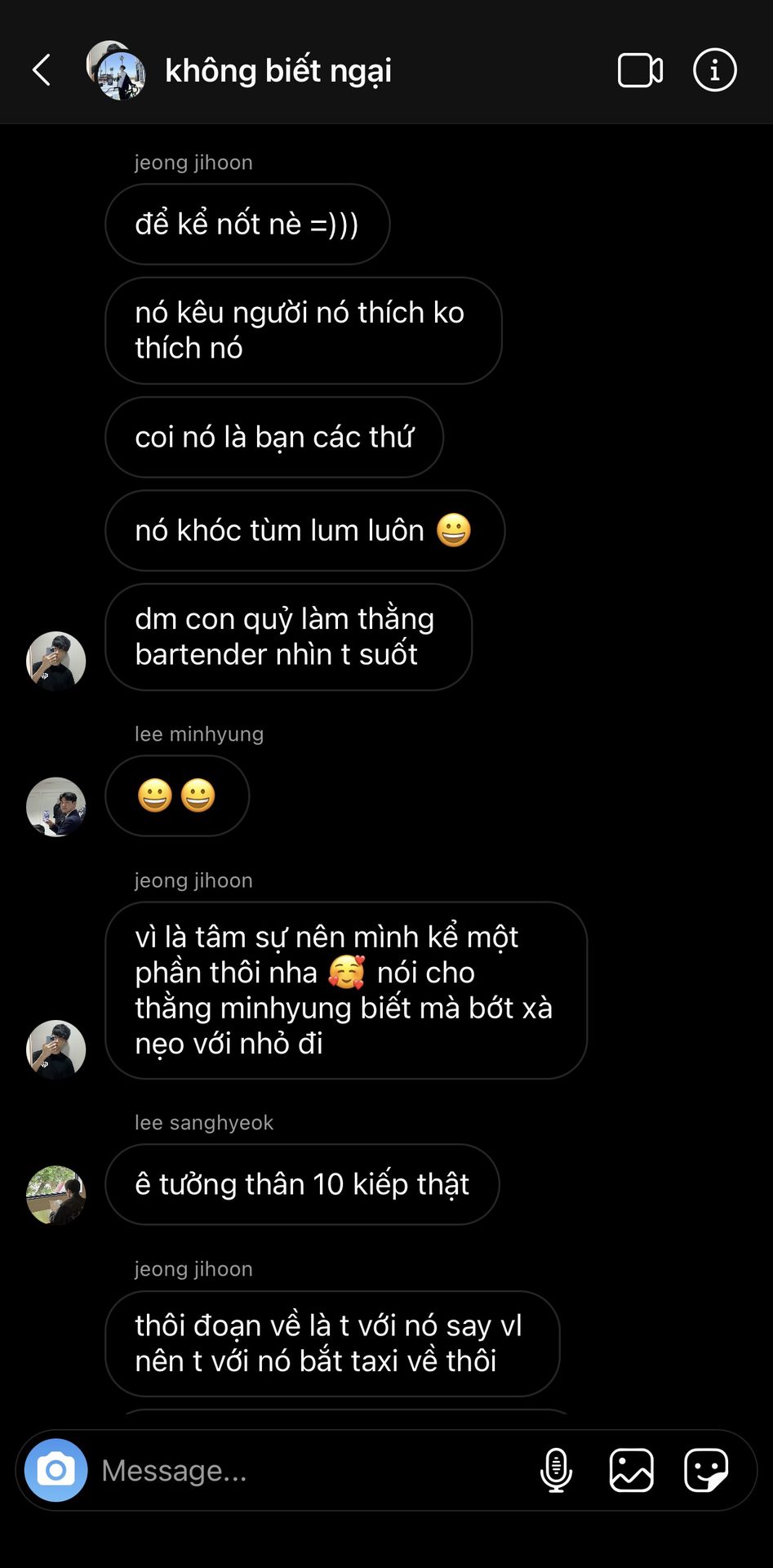Attach a photo from the gallery
Viewport: 773px width, 1568px height.
click(631, 1470)
